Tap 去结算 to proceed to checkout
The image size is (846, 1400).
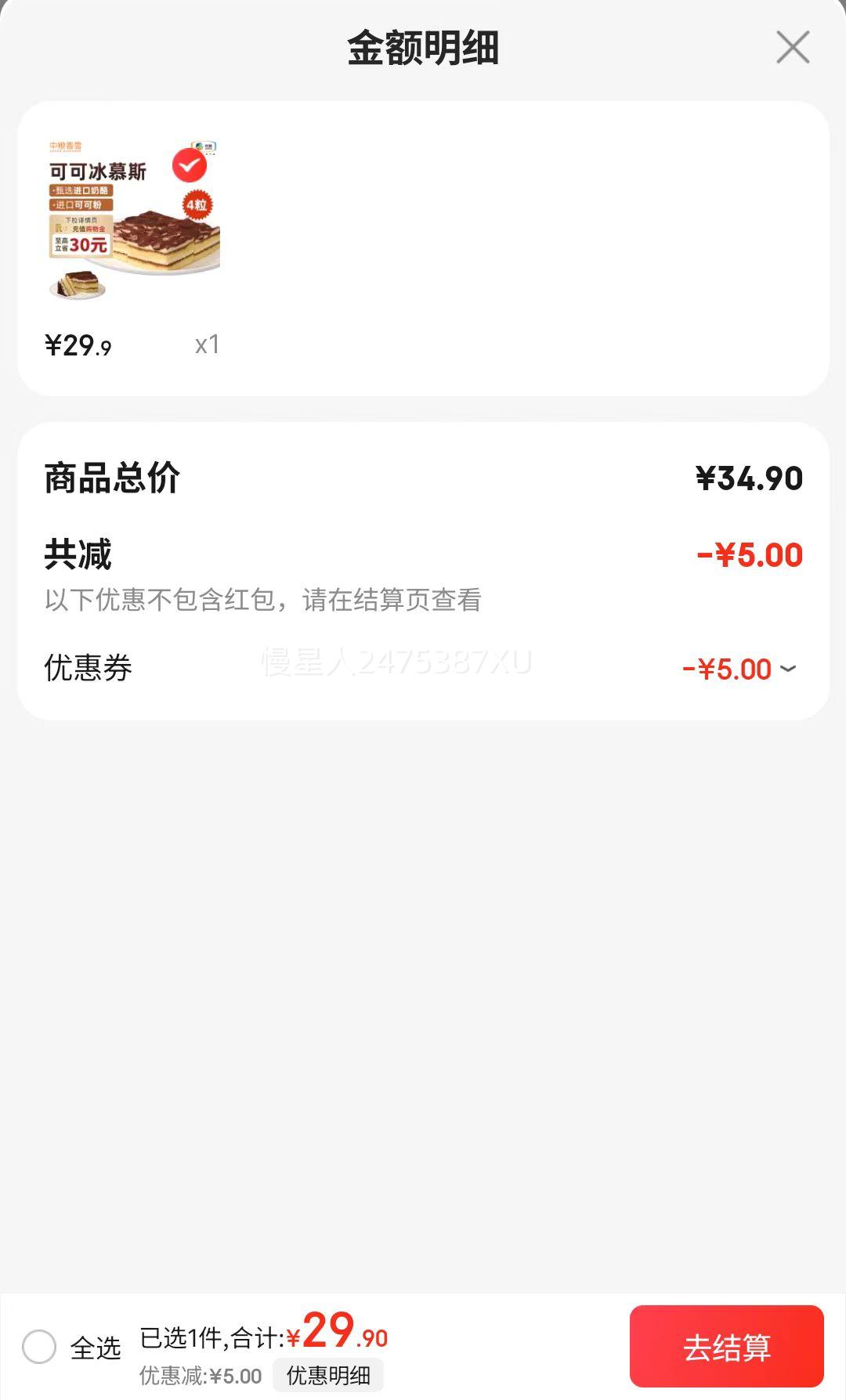(726, 1345)
